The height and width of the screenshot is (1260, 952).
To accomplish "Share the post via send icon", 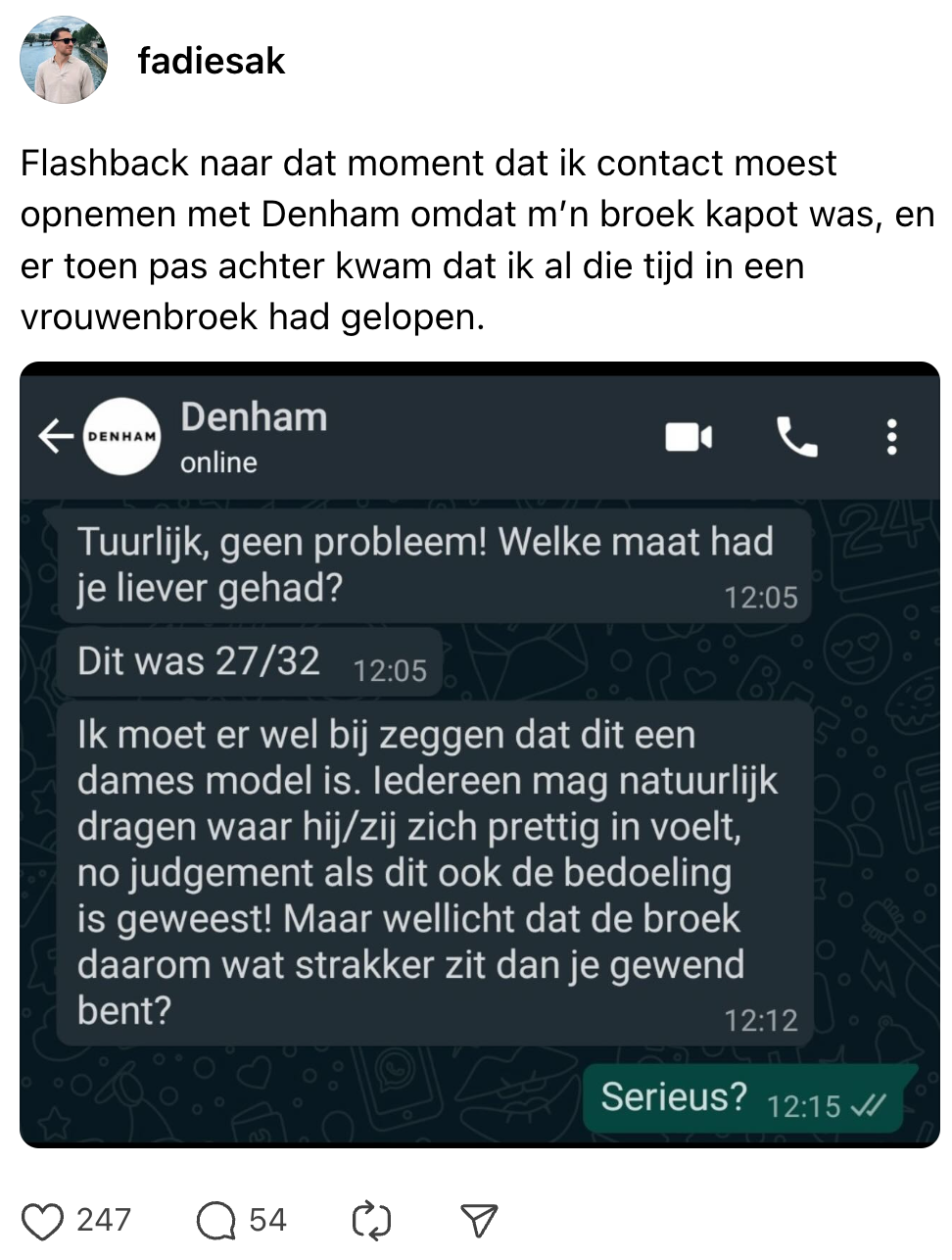I will click(479, 1221).
